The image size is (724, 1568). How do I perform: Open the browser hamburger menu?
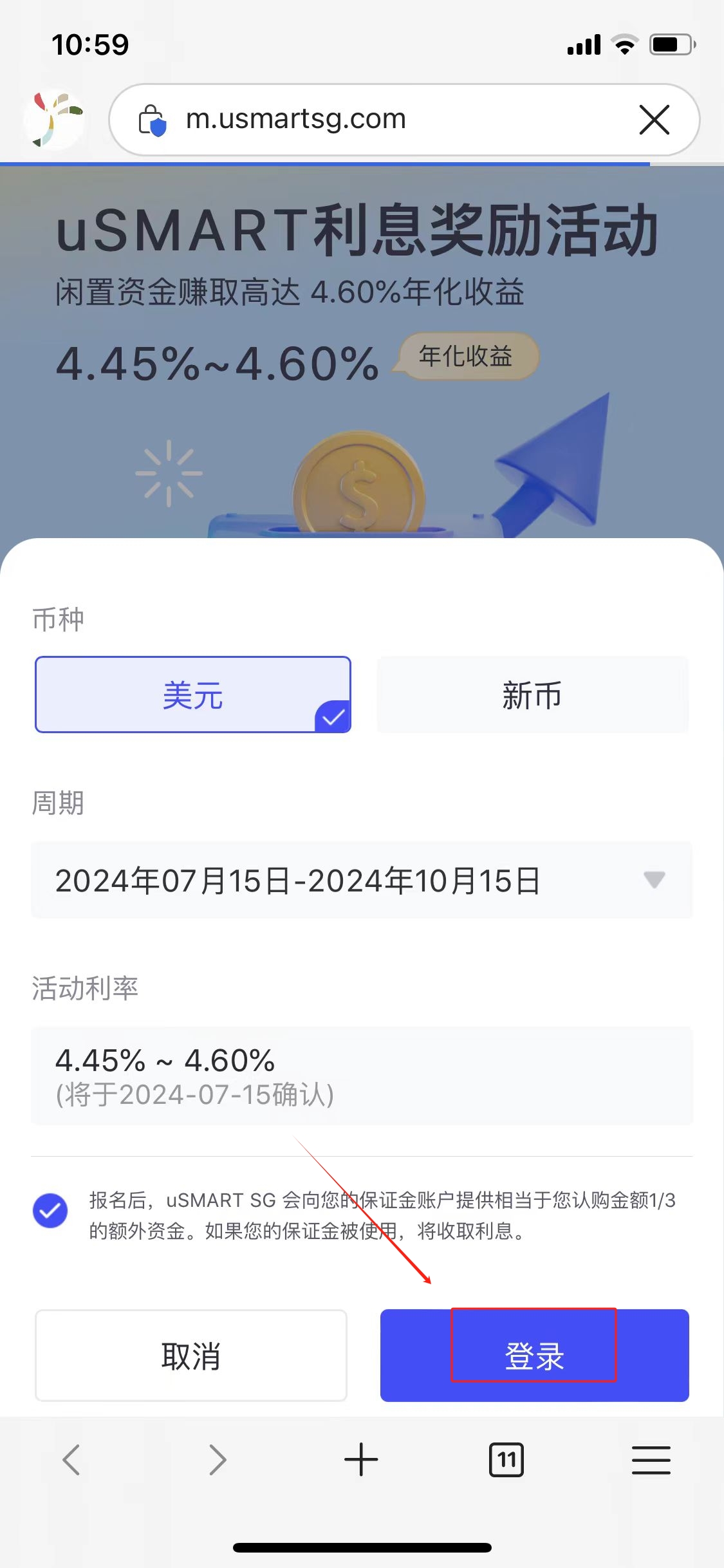(x=651, y=1460)
